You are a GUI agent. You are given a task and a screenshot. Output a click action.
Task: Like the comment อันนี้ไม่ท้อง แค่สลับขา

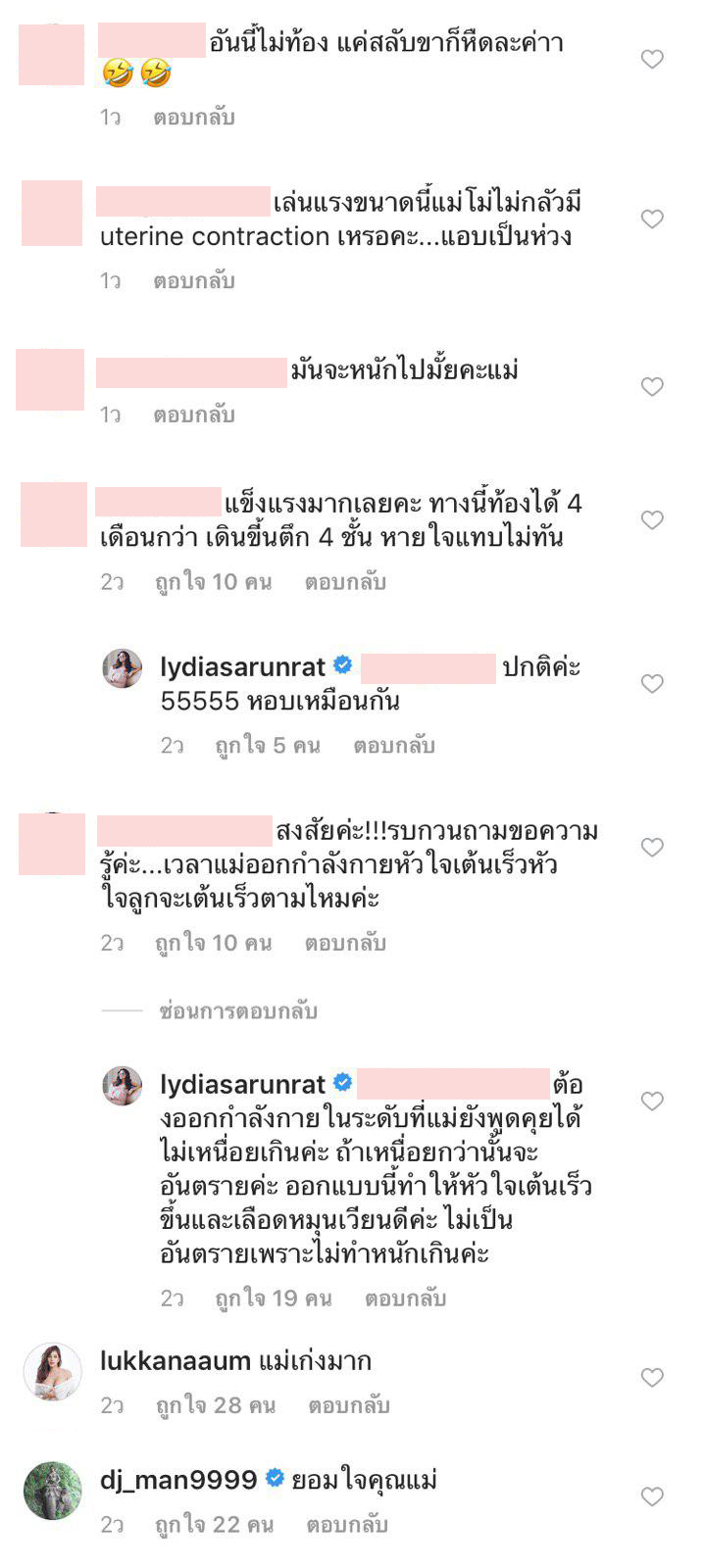click(652, 60)
